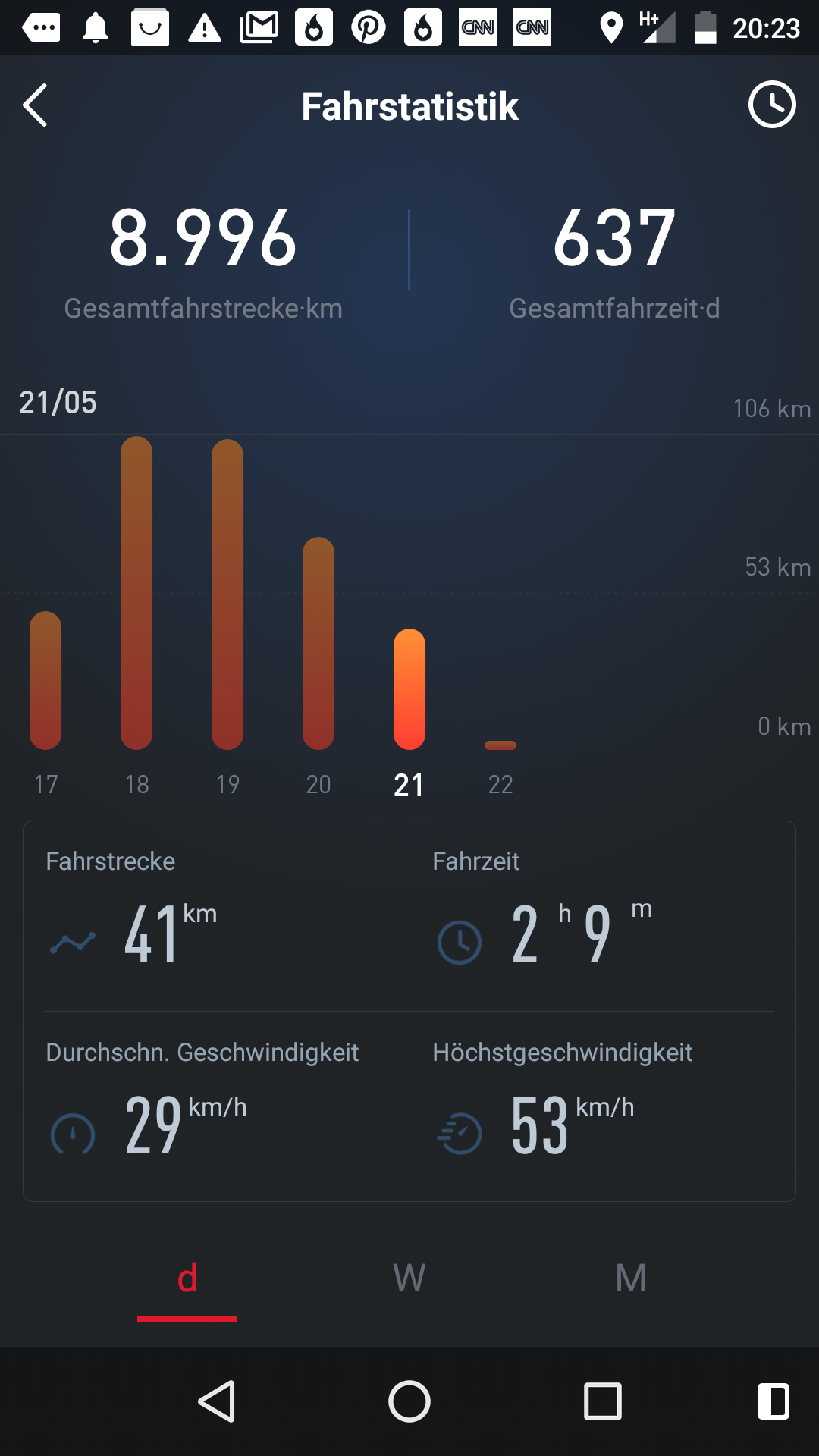
Task: Select the bar for day 20
Action: click(x=318, y=643)
